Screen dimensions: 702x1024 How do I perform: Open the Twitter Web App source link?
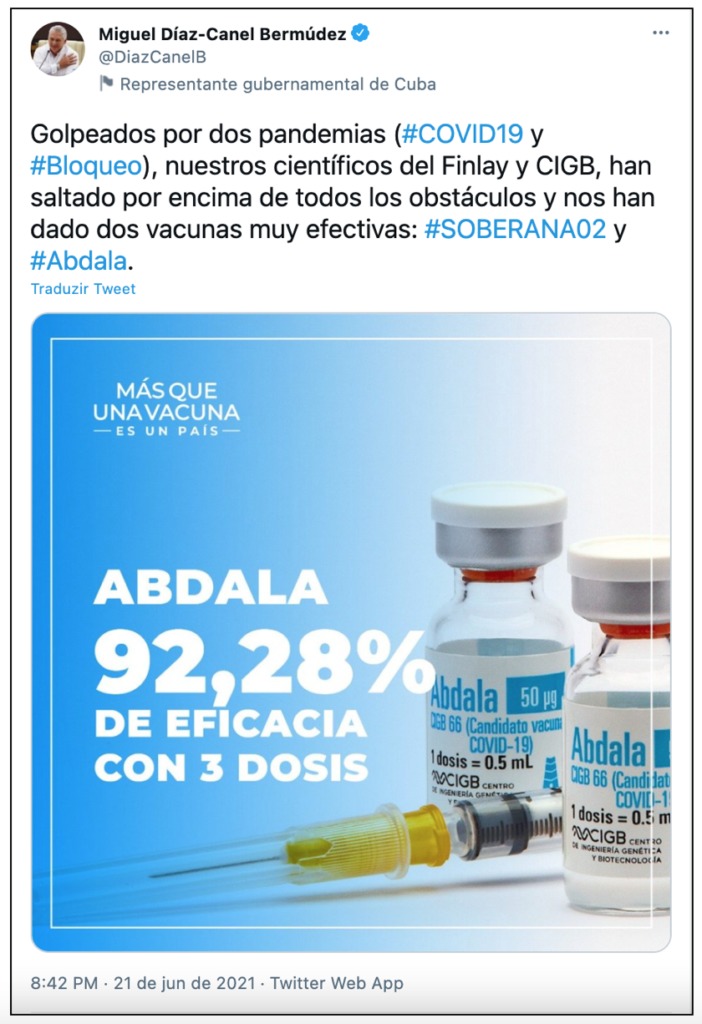point(337,983)
